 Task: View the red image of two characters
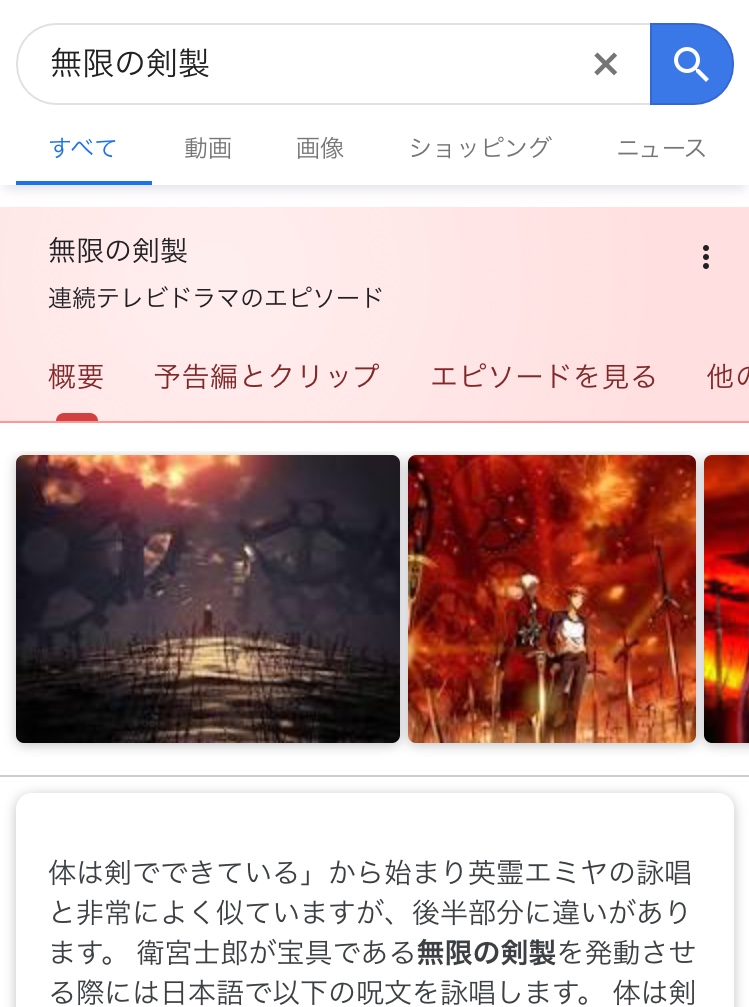[x=551, y=598]
